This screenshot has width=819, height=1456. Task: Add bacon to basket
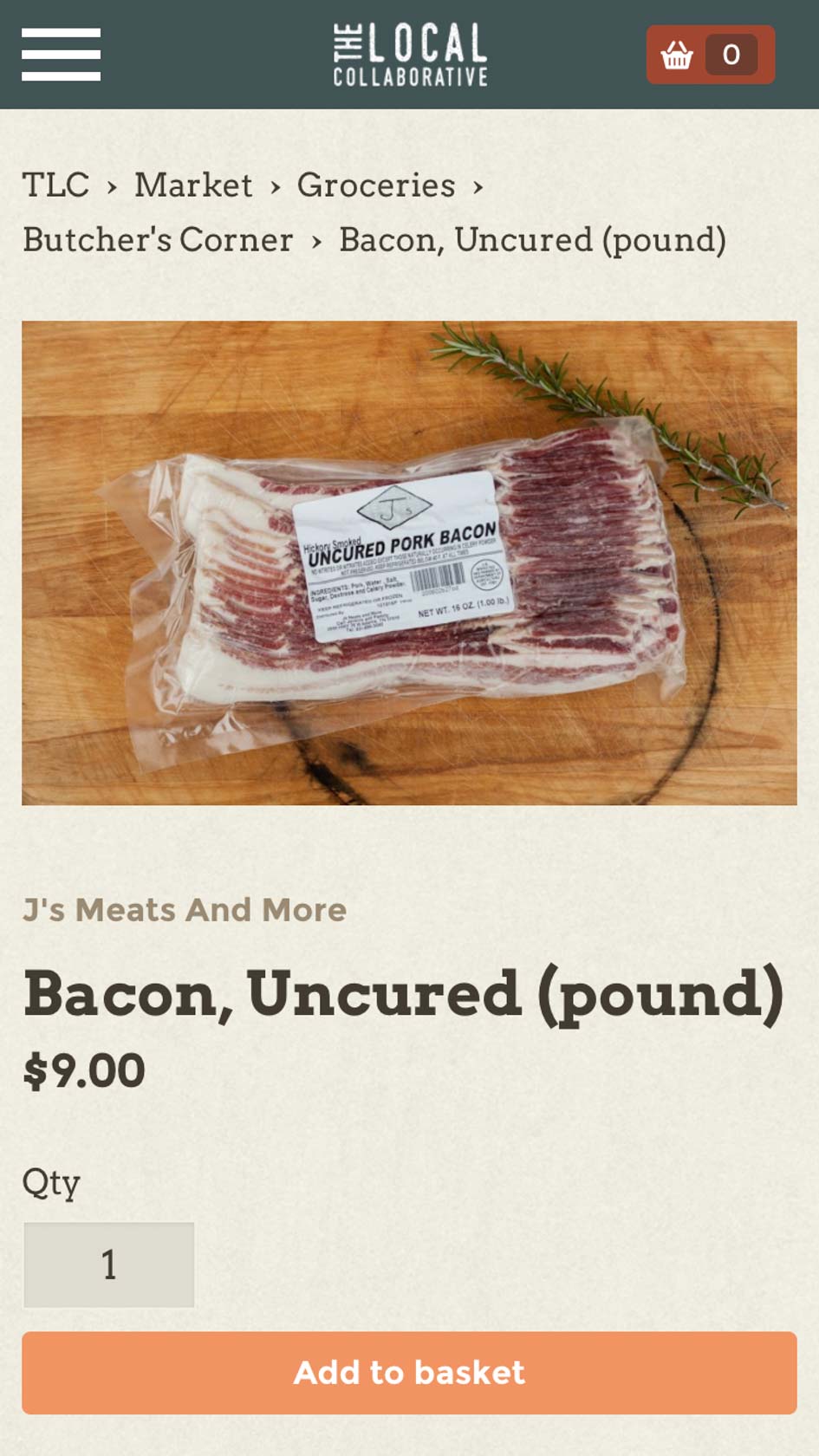(409, 1373)
